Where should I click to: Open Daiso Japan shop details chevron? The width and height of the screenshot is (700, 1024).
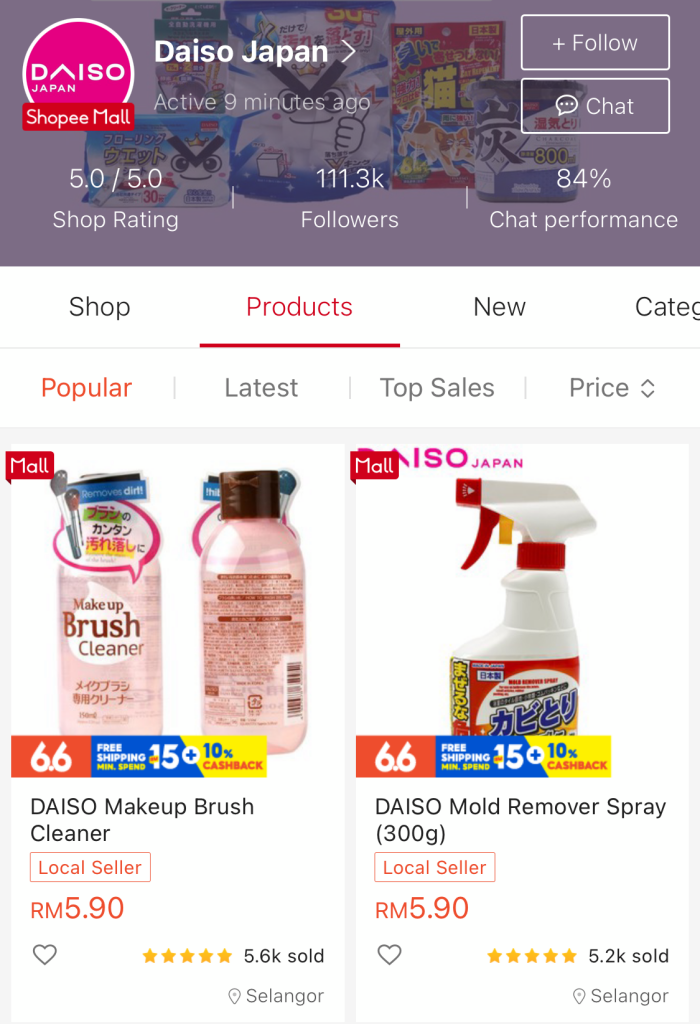pos(348,52)
